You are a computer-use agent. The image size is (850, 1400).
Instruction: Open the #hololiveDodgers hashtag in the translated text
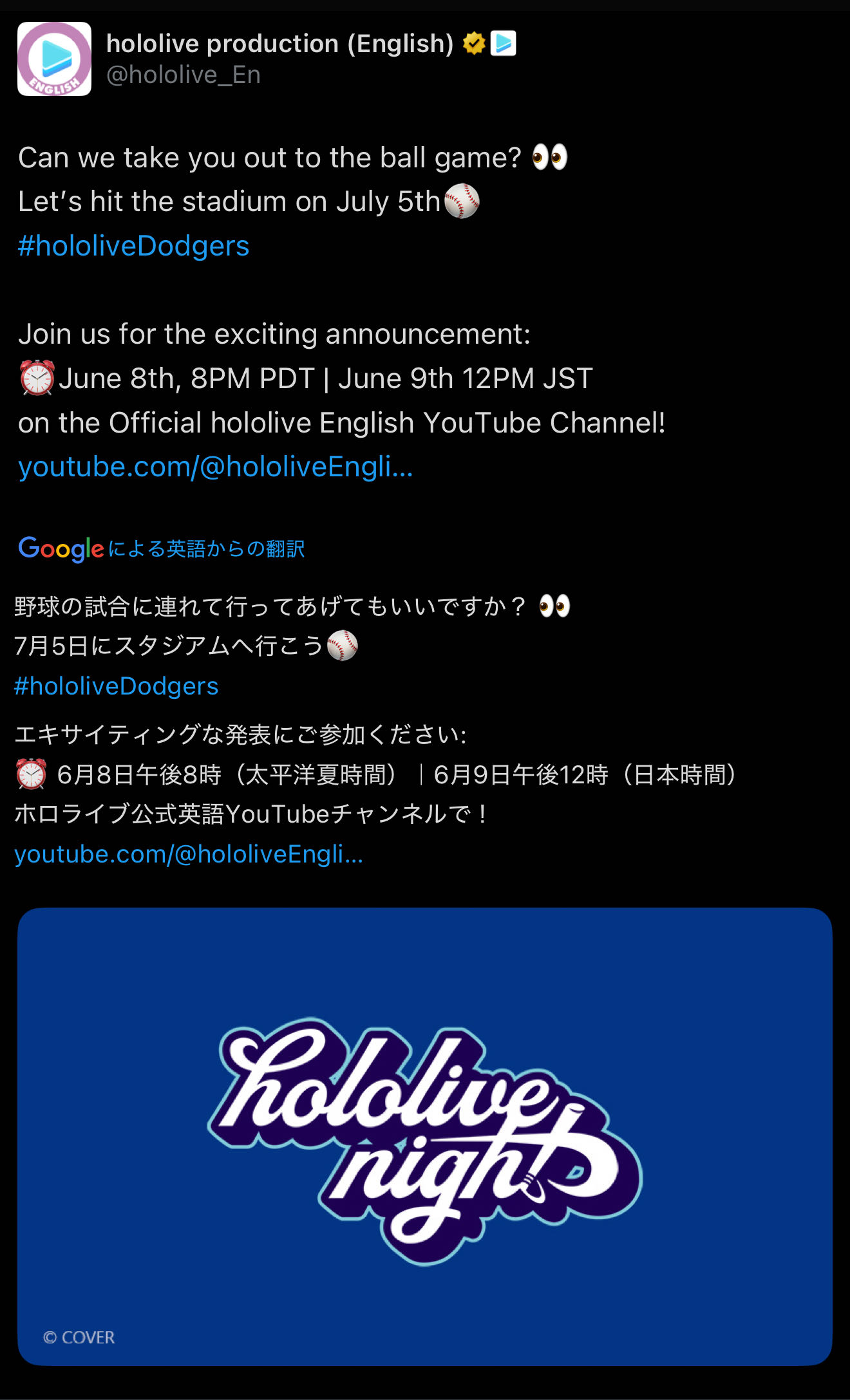117,686
